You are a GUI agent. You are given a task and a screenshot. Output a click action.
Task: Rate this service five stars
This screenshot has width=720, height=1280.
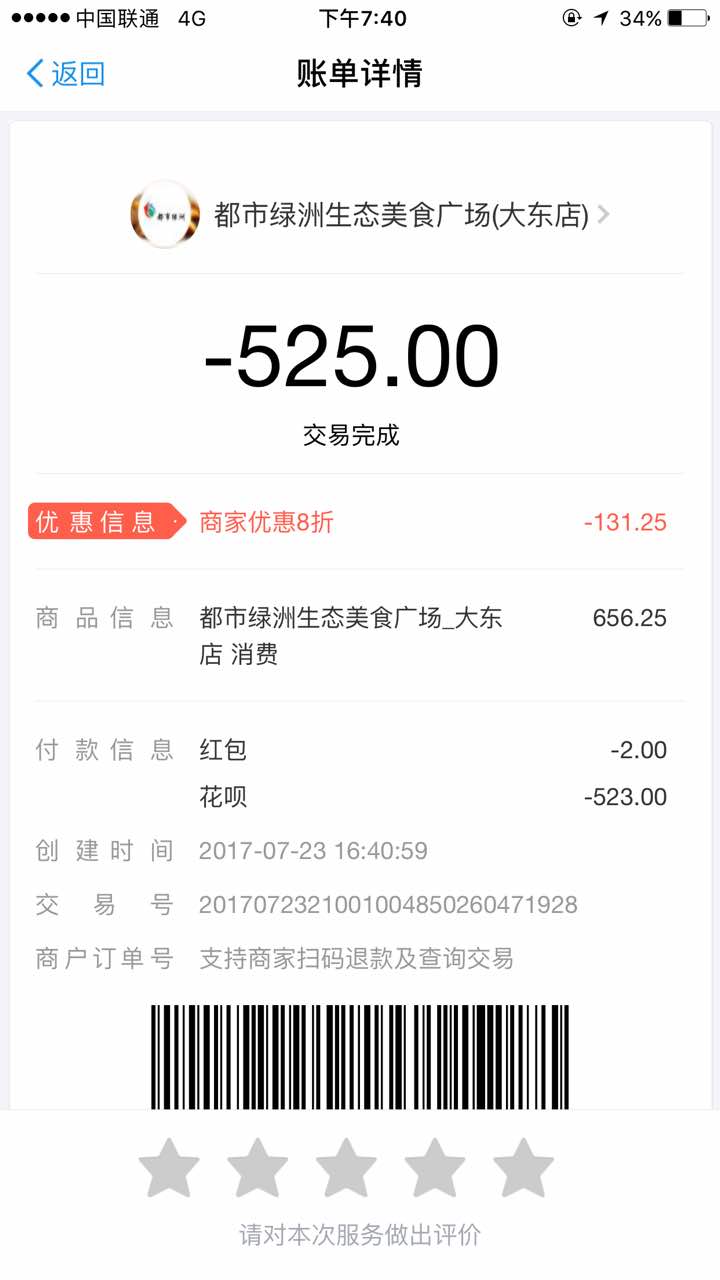(x=524, y=1167)
